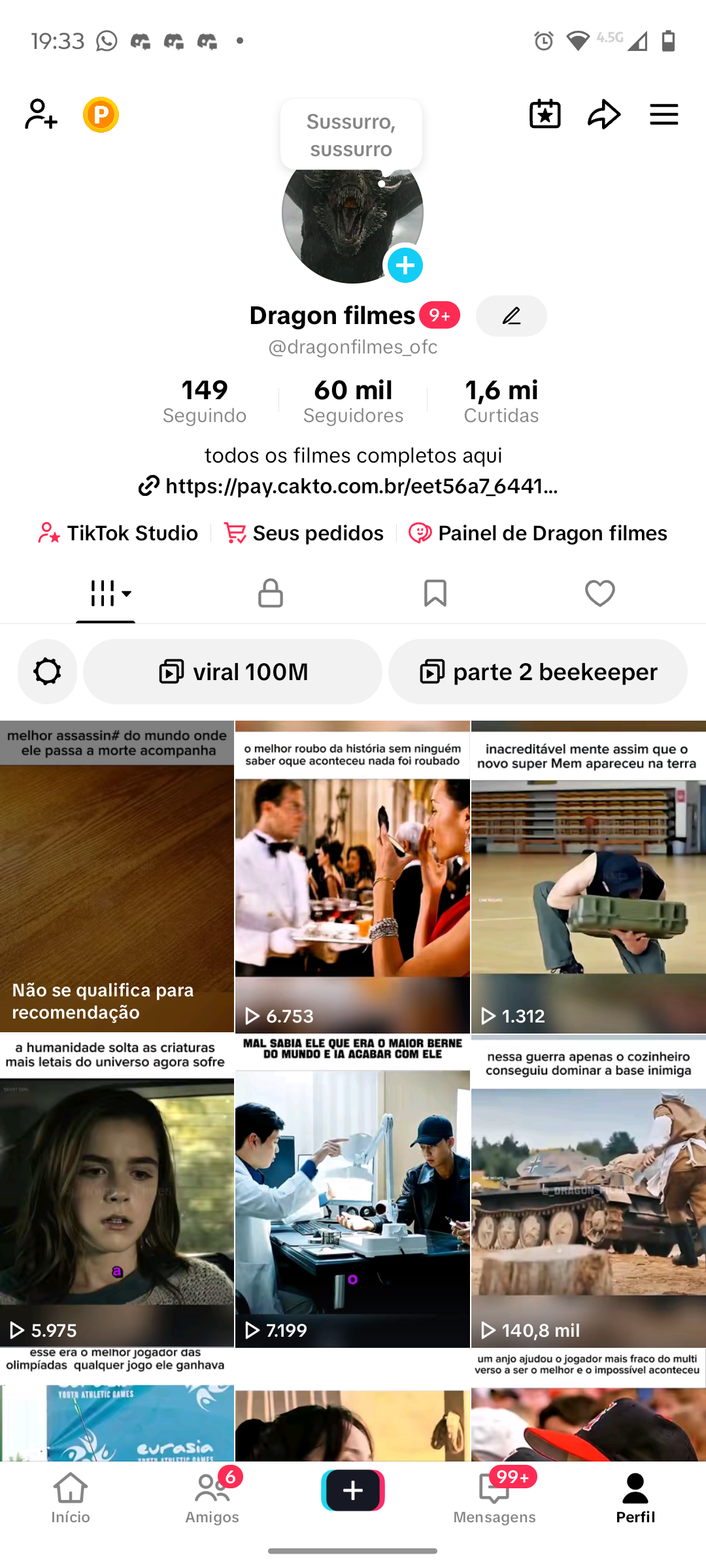The width and height of the screenshot is (706, 1568).
Task: Open Painel de Dragon filmes
Action: (x=538, y=533)
